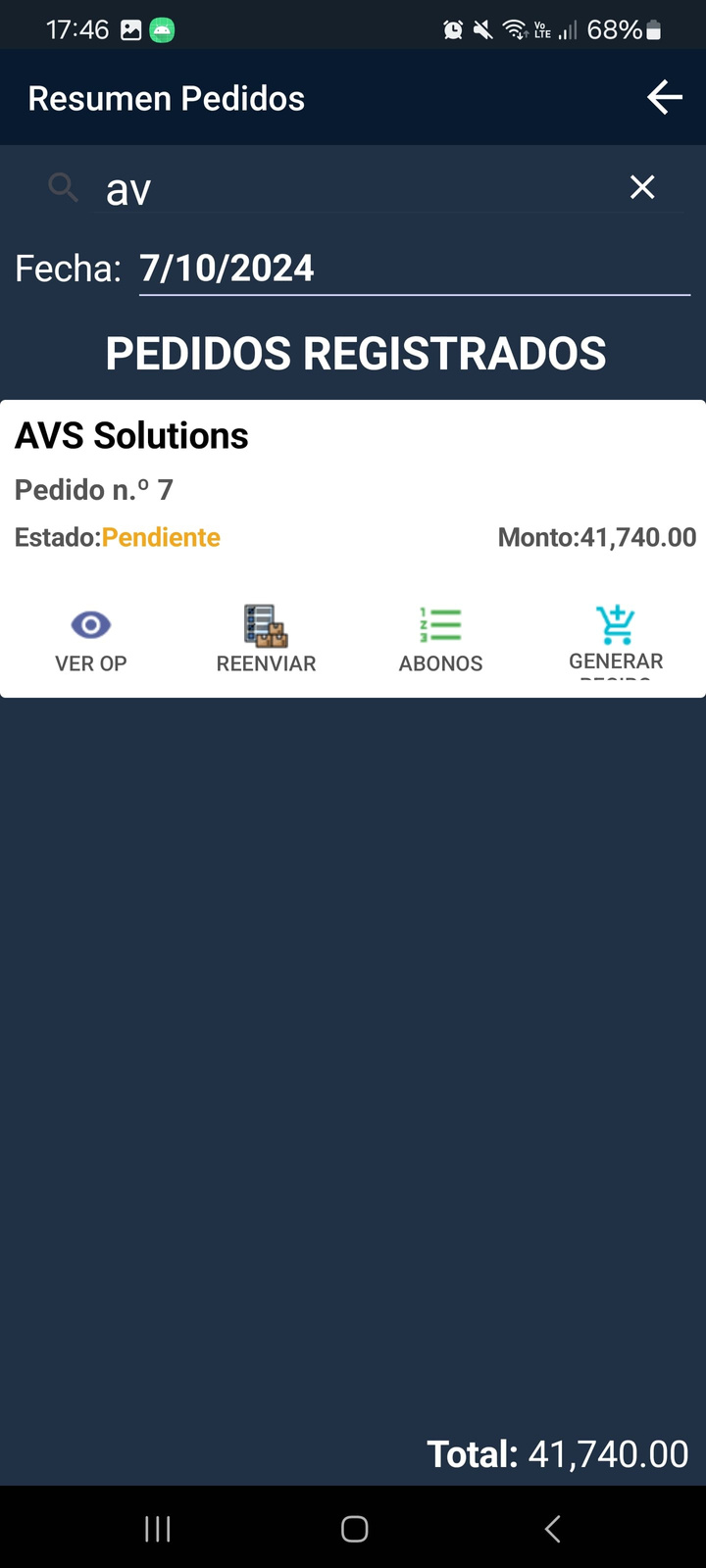Go back using the header arrow

[x=664, y=98]
